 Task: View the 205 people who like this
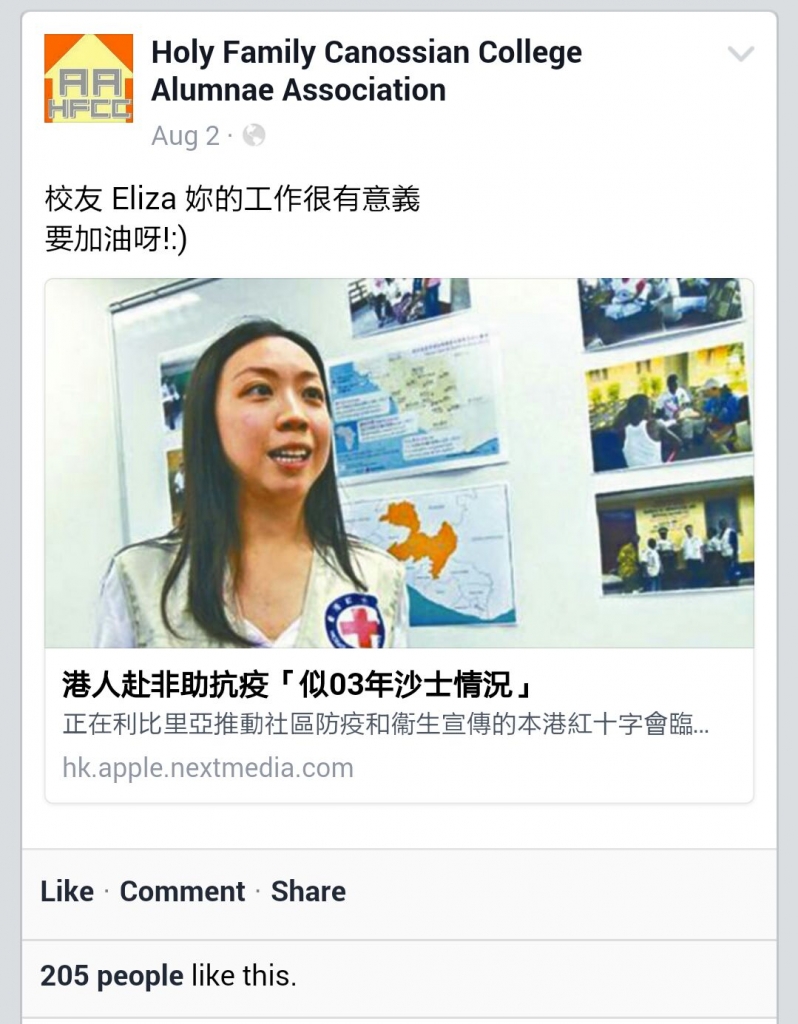[x=168, y=975]
